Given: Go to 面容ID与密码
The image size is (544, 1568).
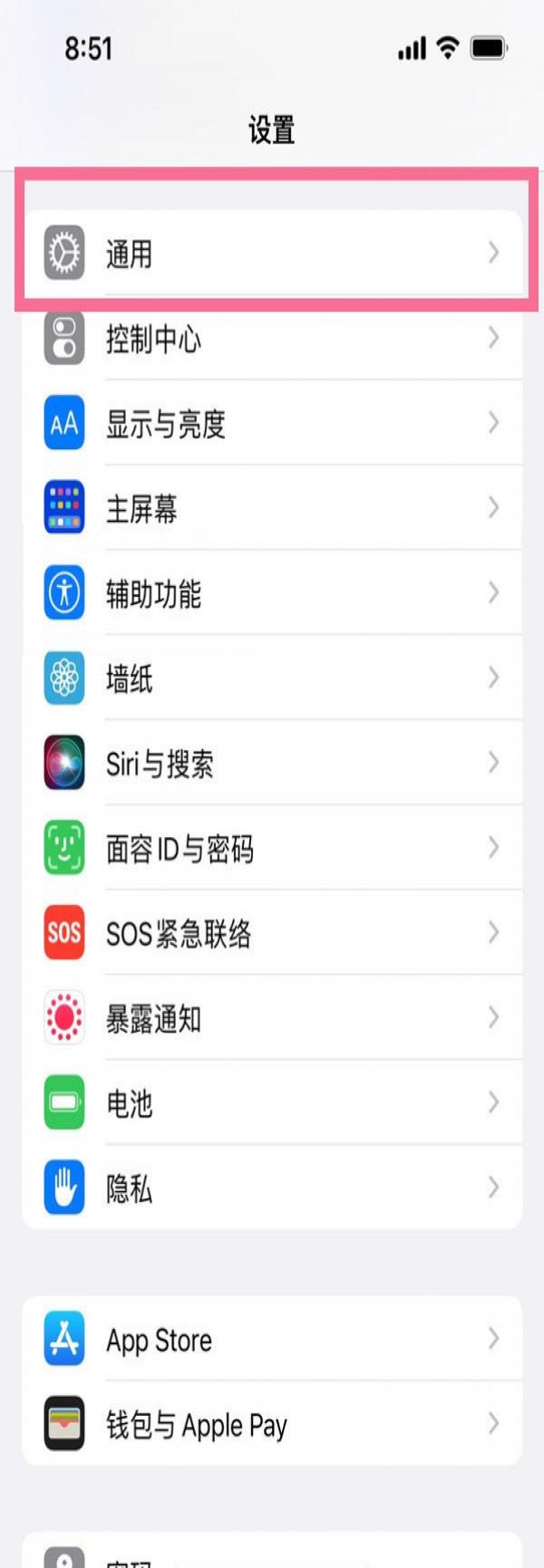Looking at the screenshot, I should (272, 848).
